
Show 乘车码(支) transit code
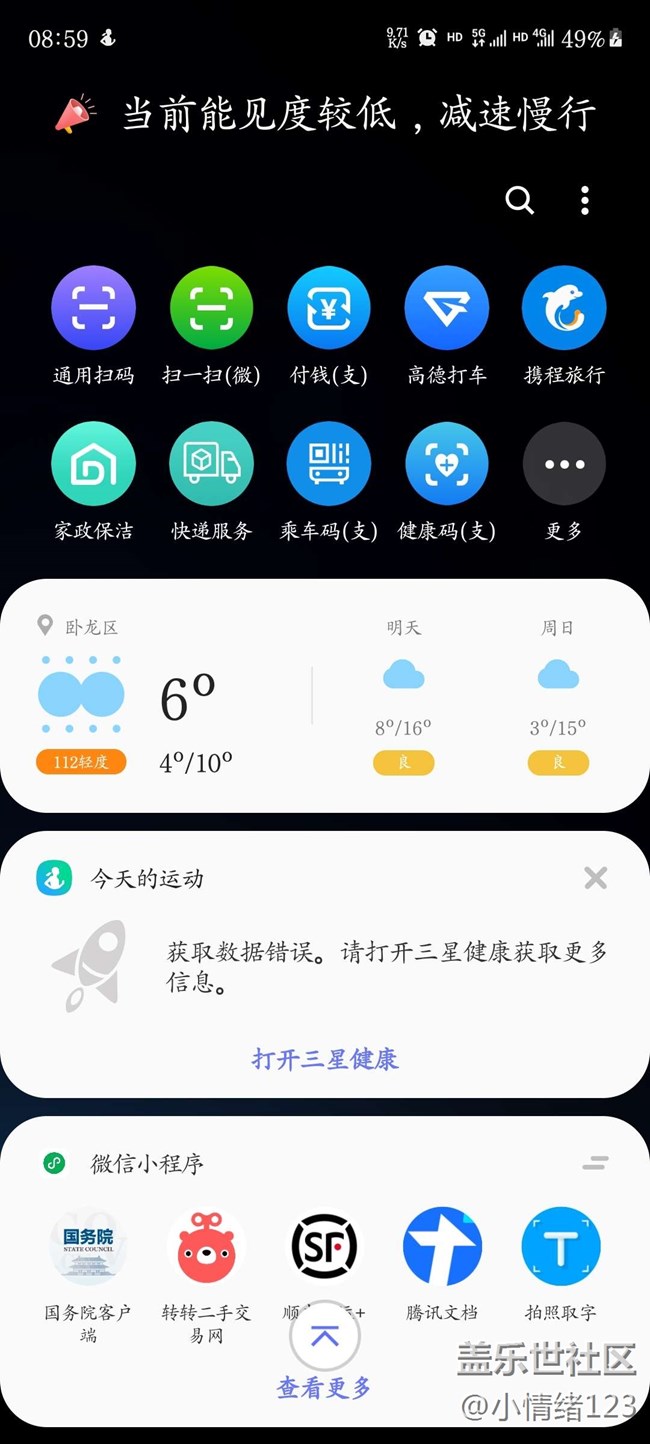329,464
